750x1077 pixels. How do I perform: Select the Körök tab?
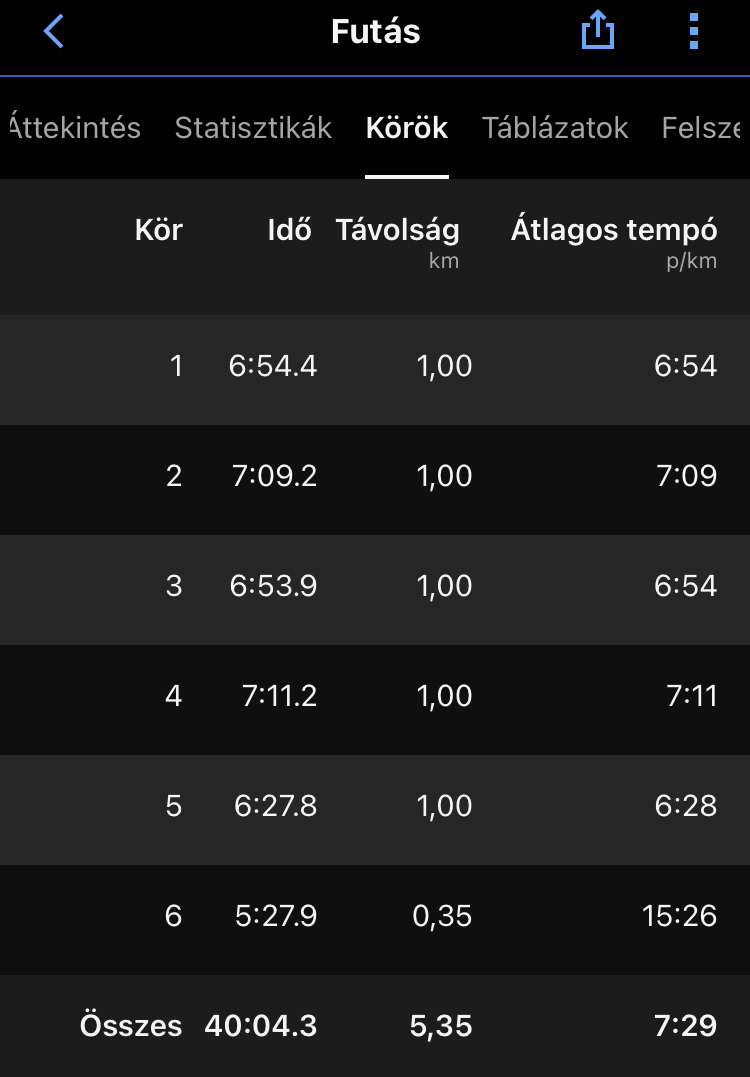[x=407, y=128]
